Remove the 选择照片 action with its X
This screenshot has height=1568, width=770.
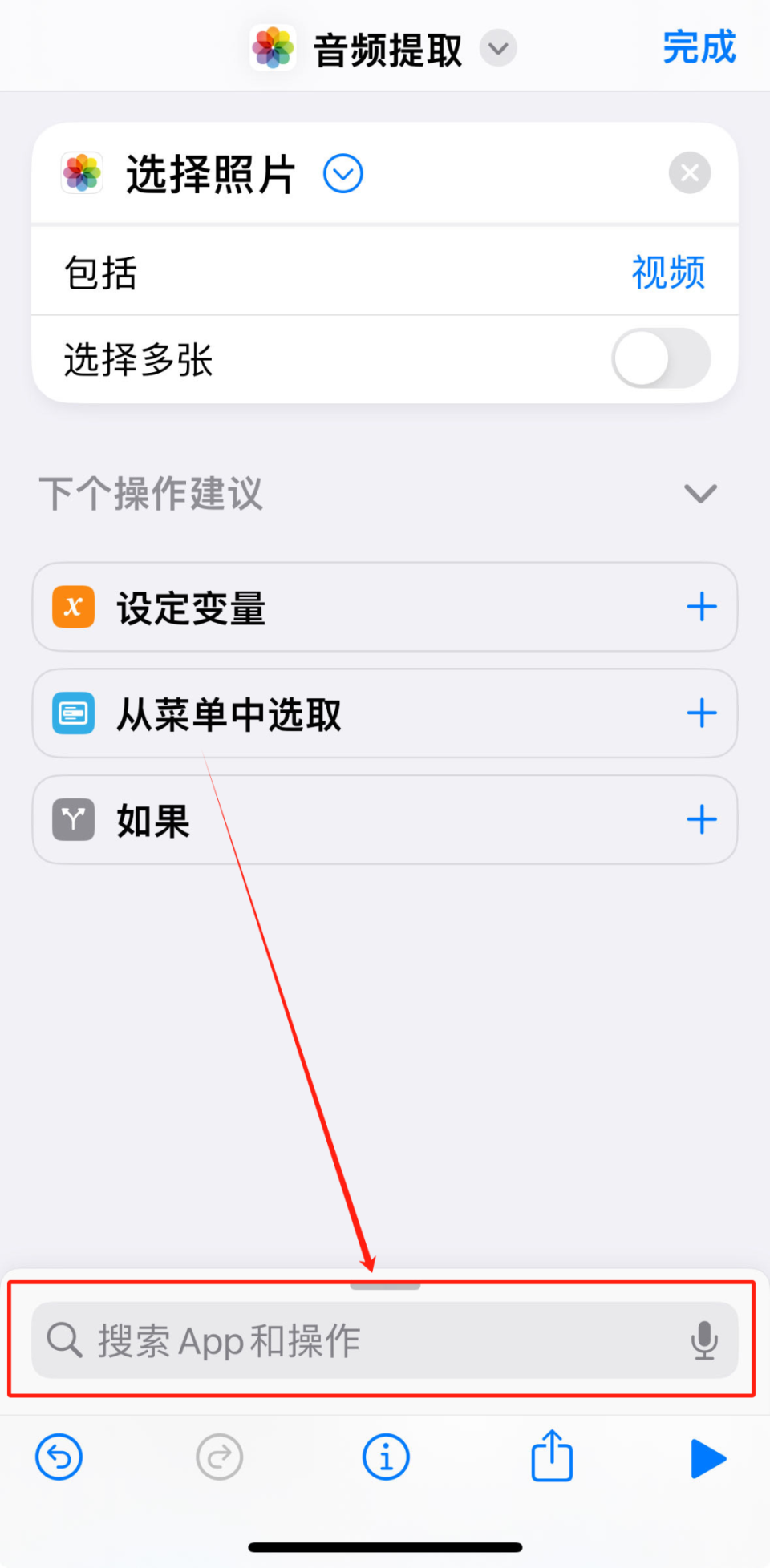pyautogui.click(x=689, y=172)
